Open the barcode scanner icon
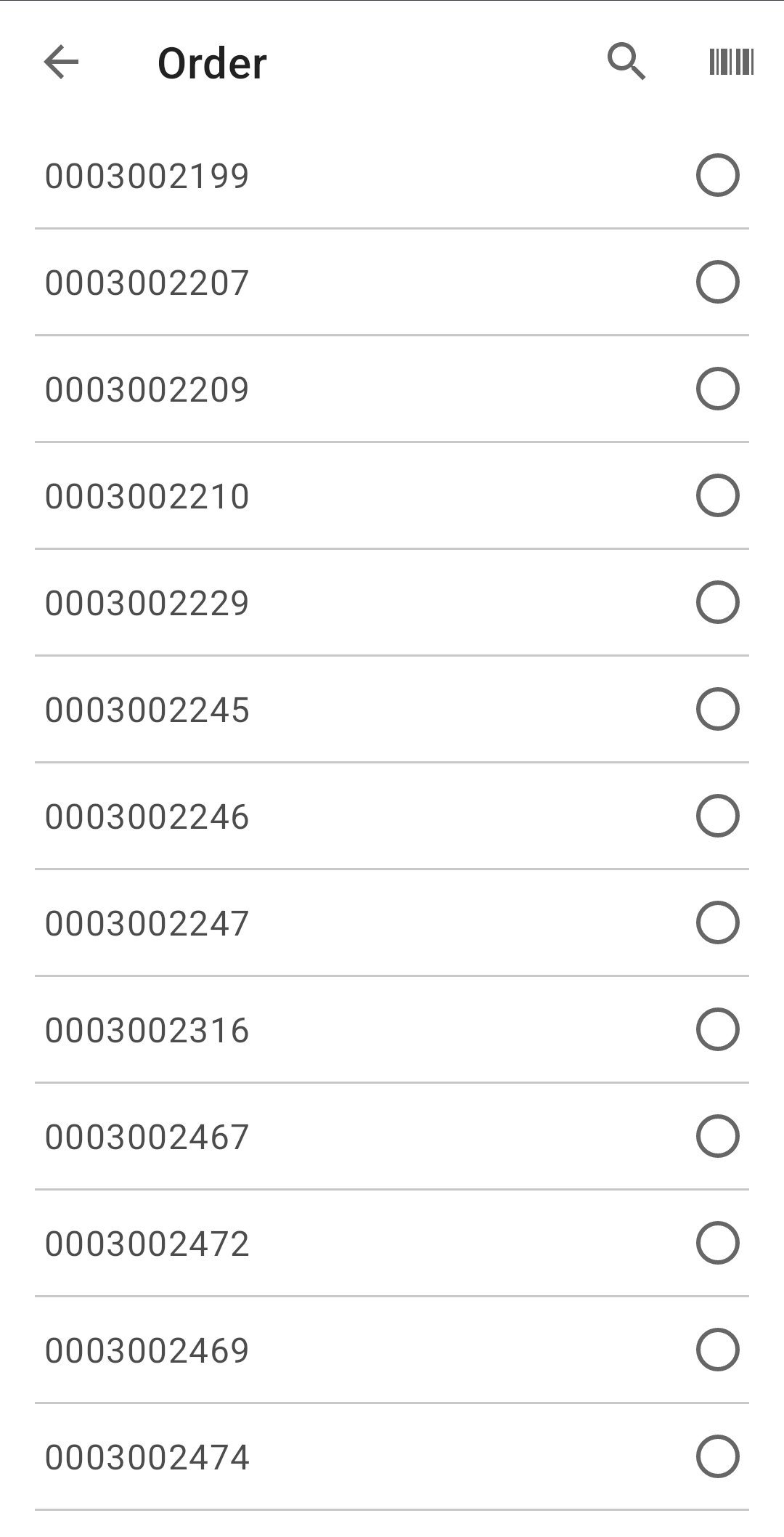This screenshot has height=1537, width=784. point(731,62)
